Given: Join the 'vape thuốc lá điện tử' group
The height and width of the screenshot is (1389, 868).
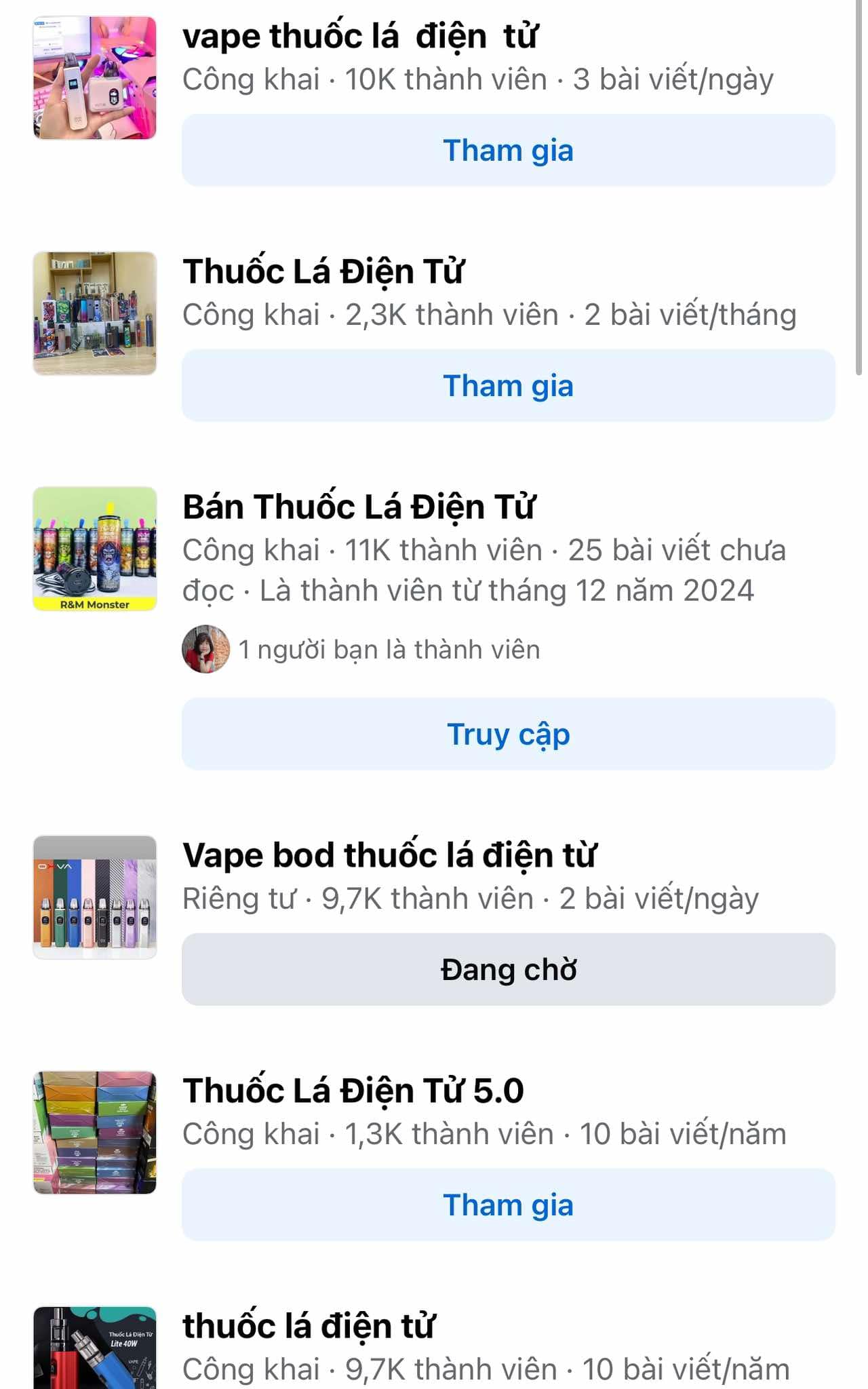Looking at the screenshot, I should [x=508, y=151].
